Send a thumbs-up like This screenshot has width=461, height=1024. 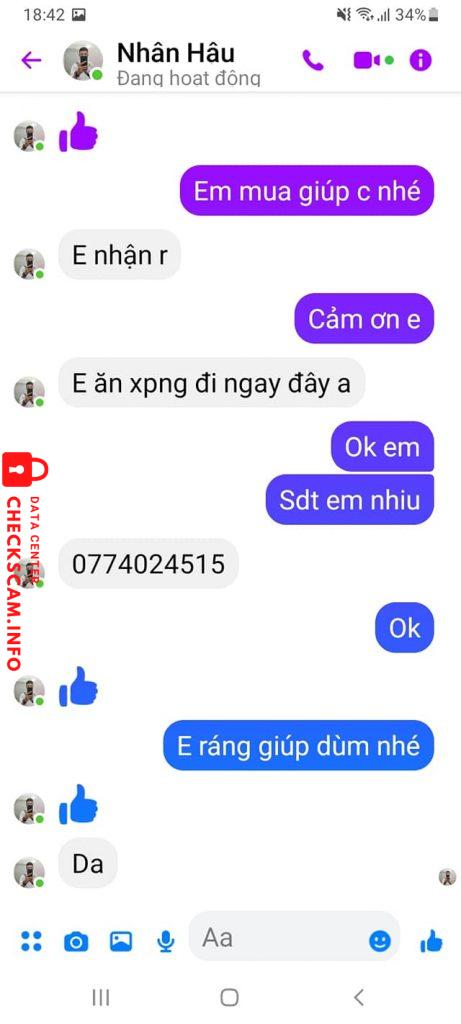[431, 941]
